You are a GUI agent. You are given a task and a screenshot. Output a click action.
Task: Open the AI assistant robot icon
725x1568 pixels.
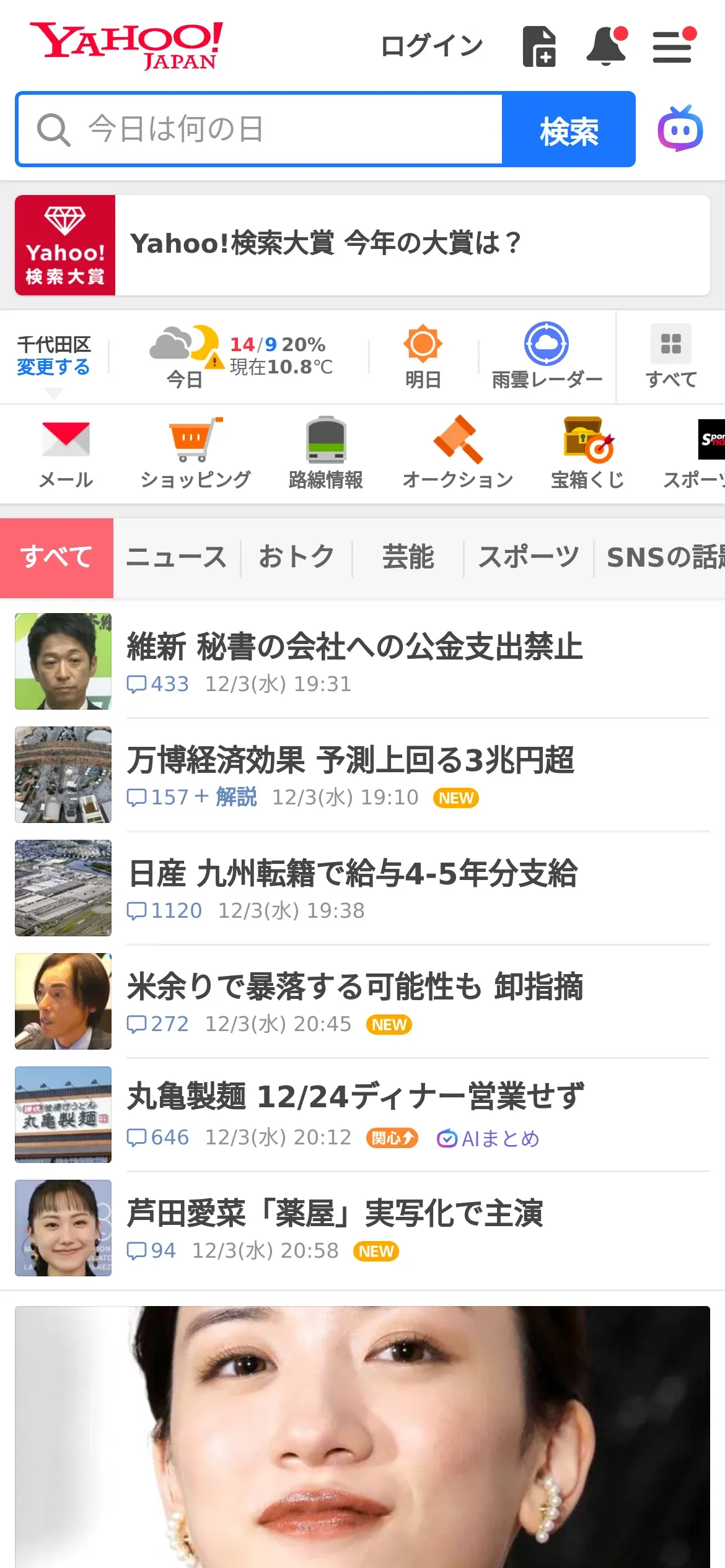coord(680,129)
